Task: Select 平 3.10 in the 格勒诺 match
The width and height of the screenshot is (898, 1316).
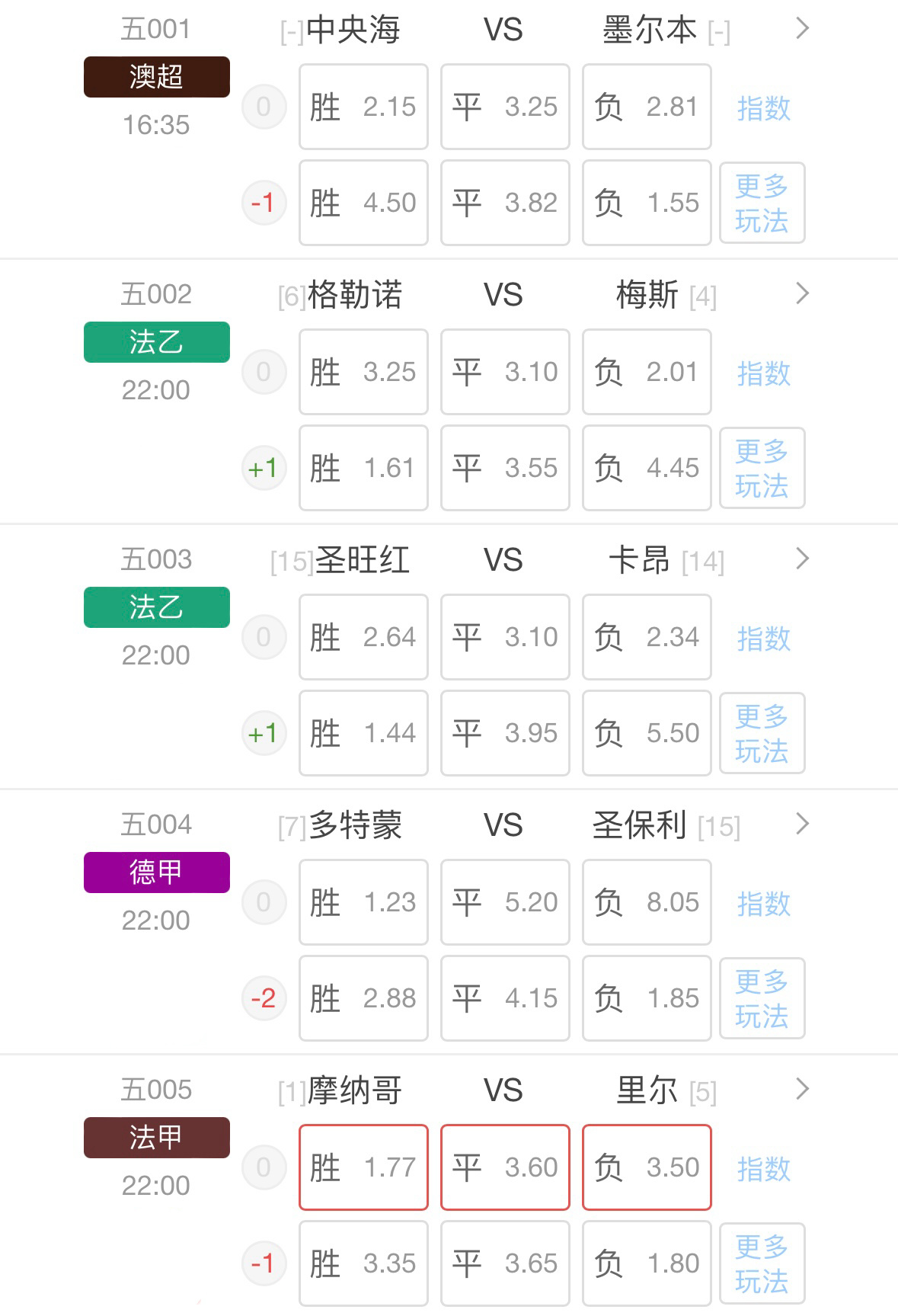Action: [x=504, y=372]
